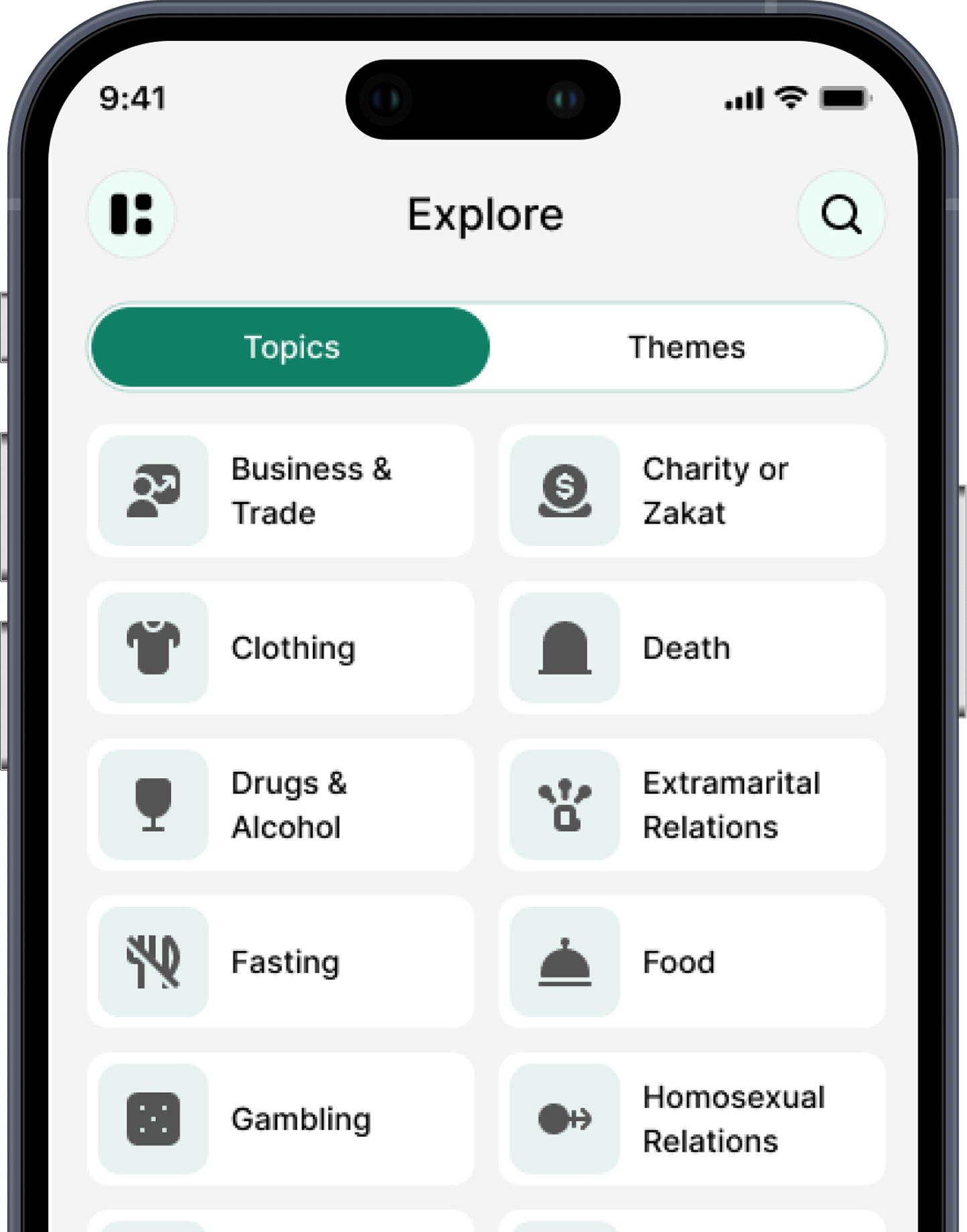Open the Extramarital Relations topic
Screen dimensions: 967x1232
tap(692, 805)
